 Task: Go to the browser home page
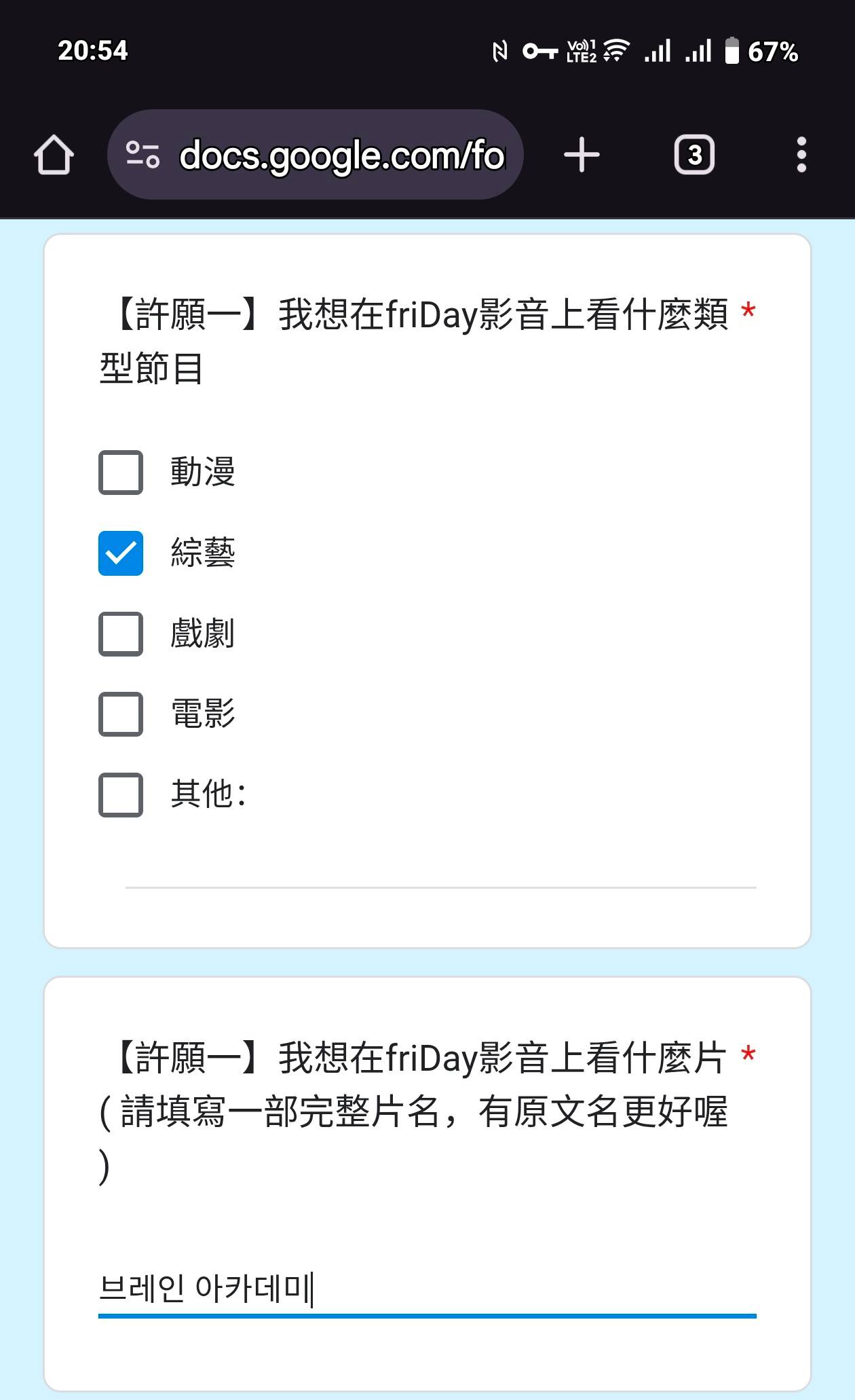54,155
